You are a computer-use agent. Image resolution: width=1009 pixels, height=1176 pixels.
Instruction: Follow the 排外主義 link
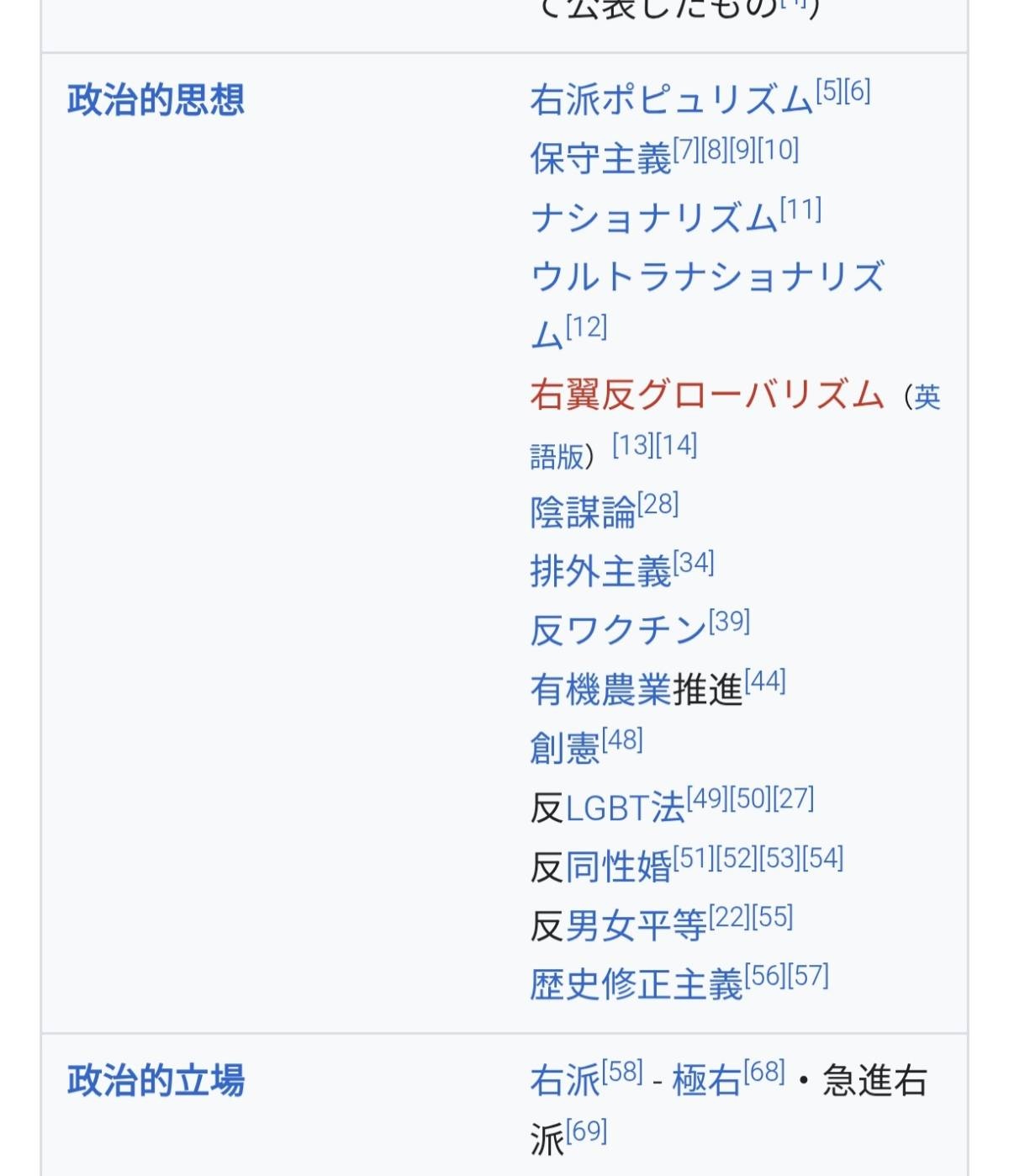pos(600,572)
